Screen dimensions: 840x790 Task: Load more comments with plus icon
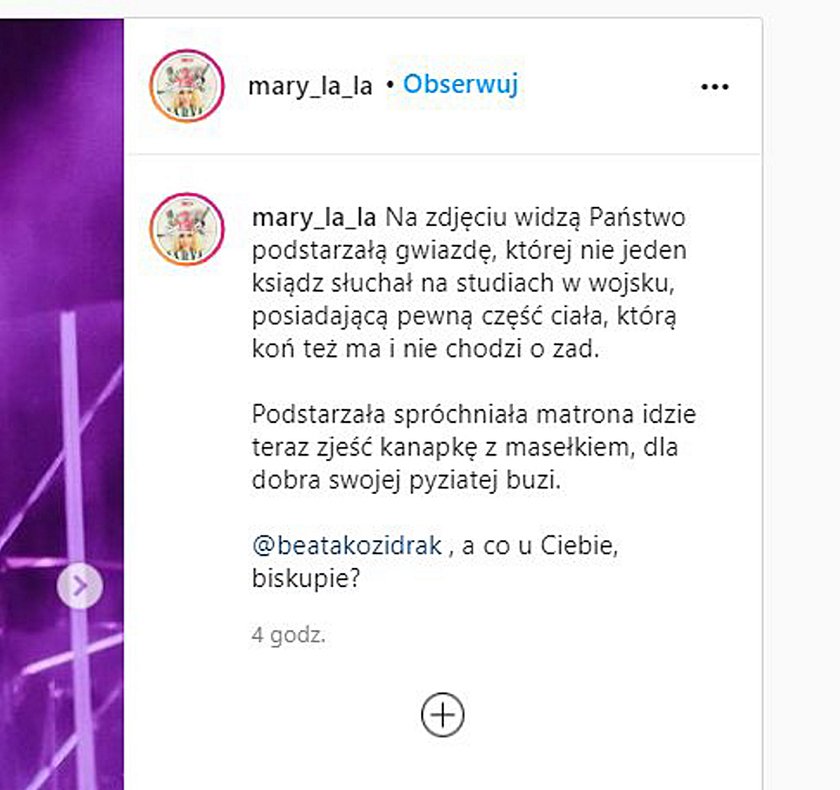tap(442, 714)
